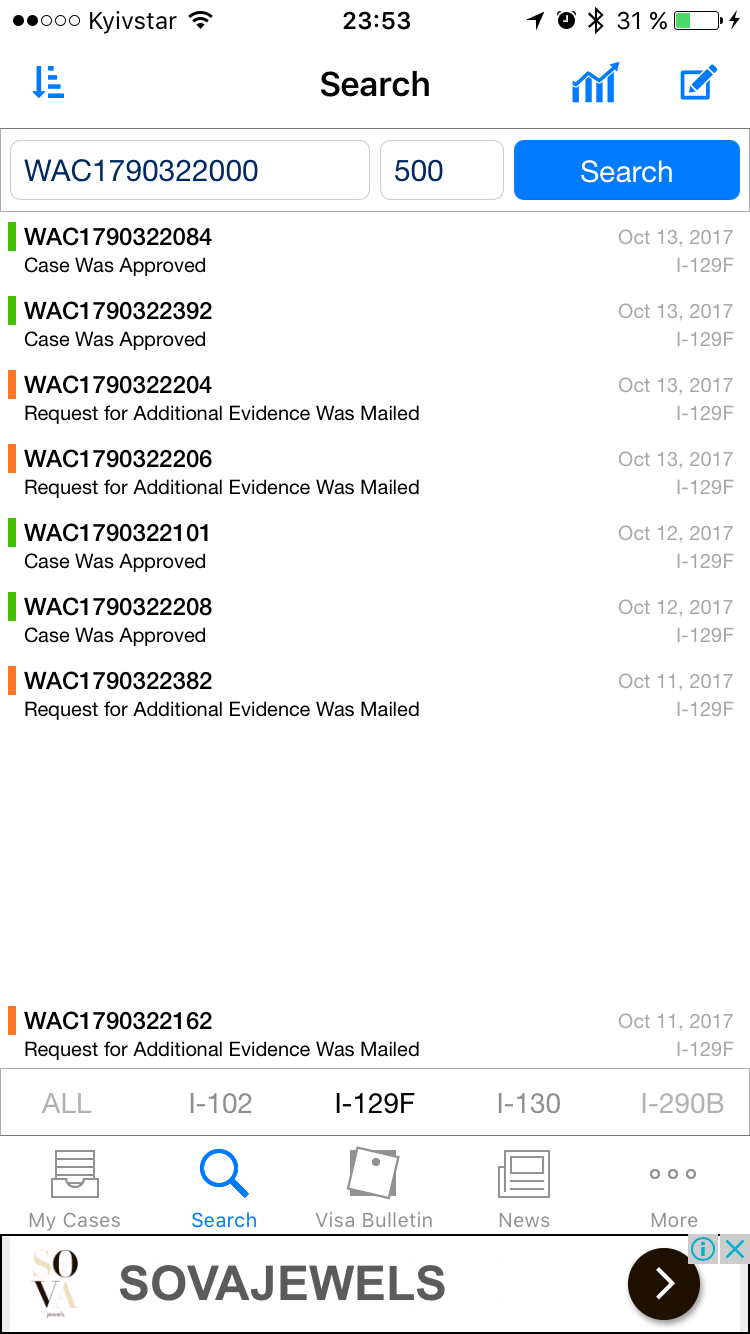750x1334 pixels.
Task: Close the SOVAJEWELS ad banner
Action: (735, 1248)
